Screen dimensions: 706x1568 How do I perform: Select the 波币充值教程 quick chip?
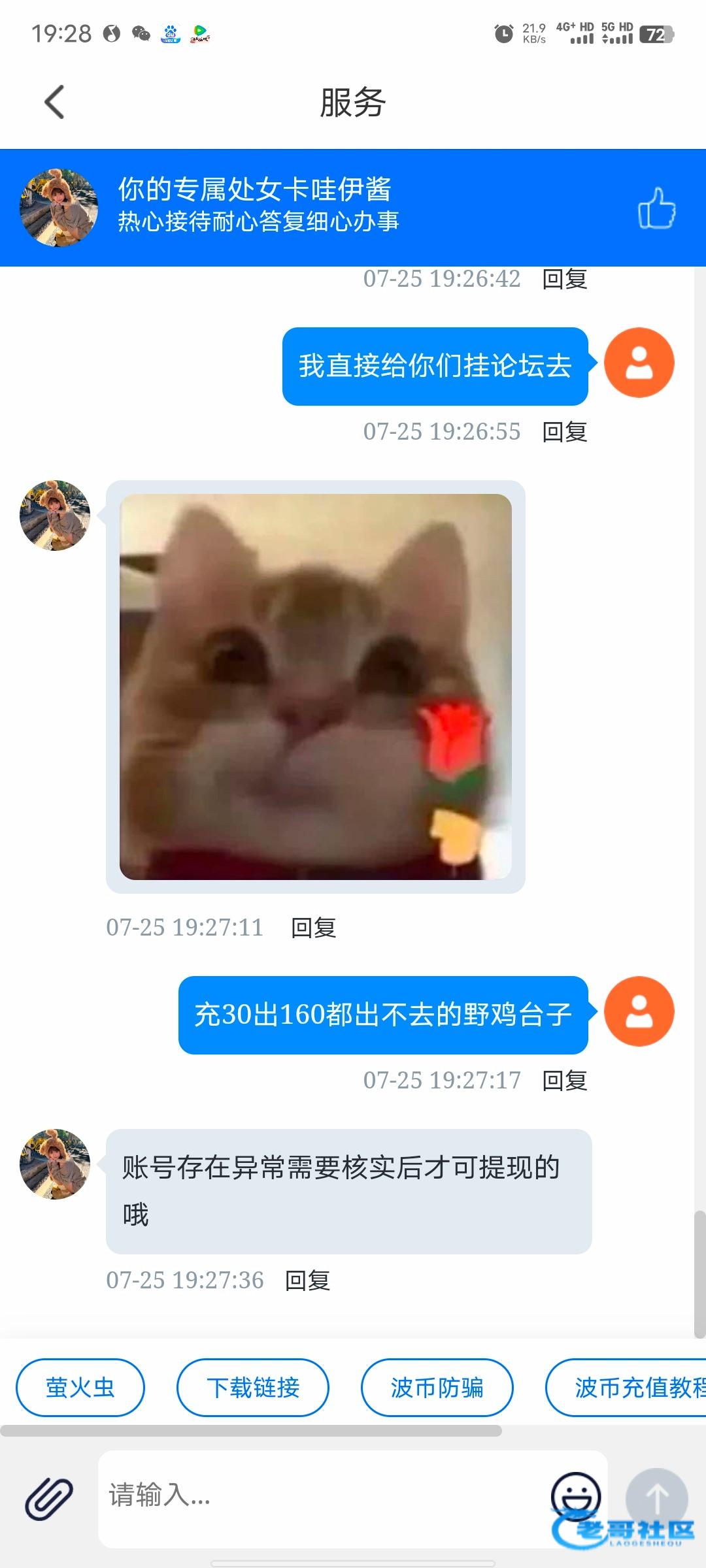(626, 1387)
